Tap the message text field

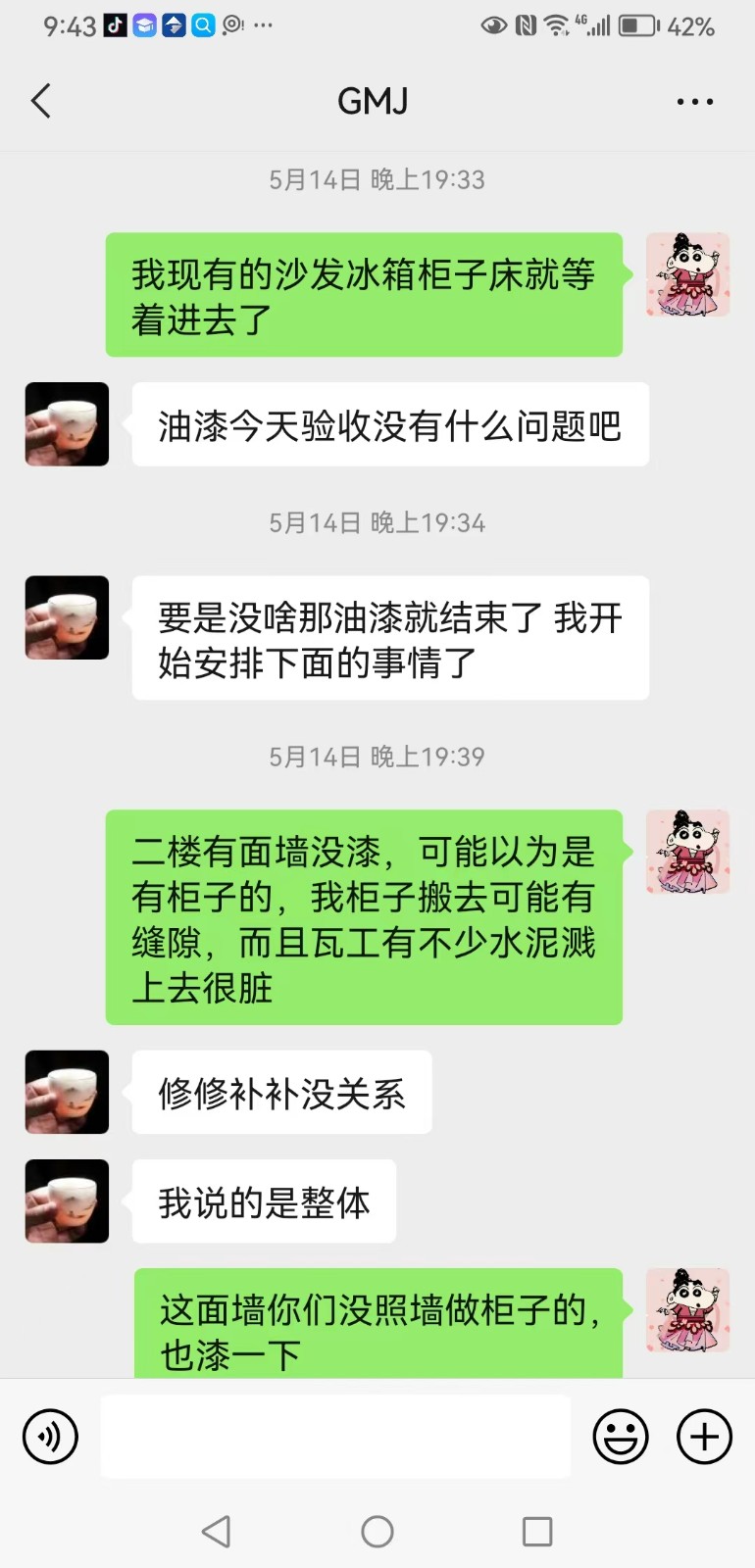tap(335, 1437)
